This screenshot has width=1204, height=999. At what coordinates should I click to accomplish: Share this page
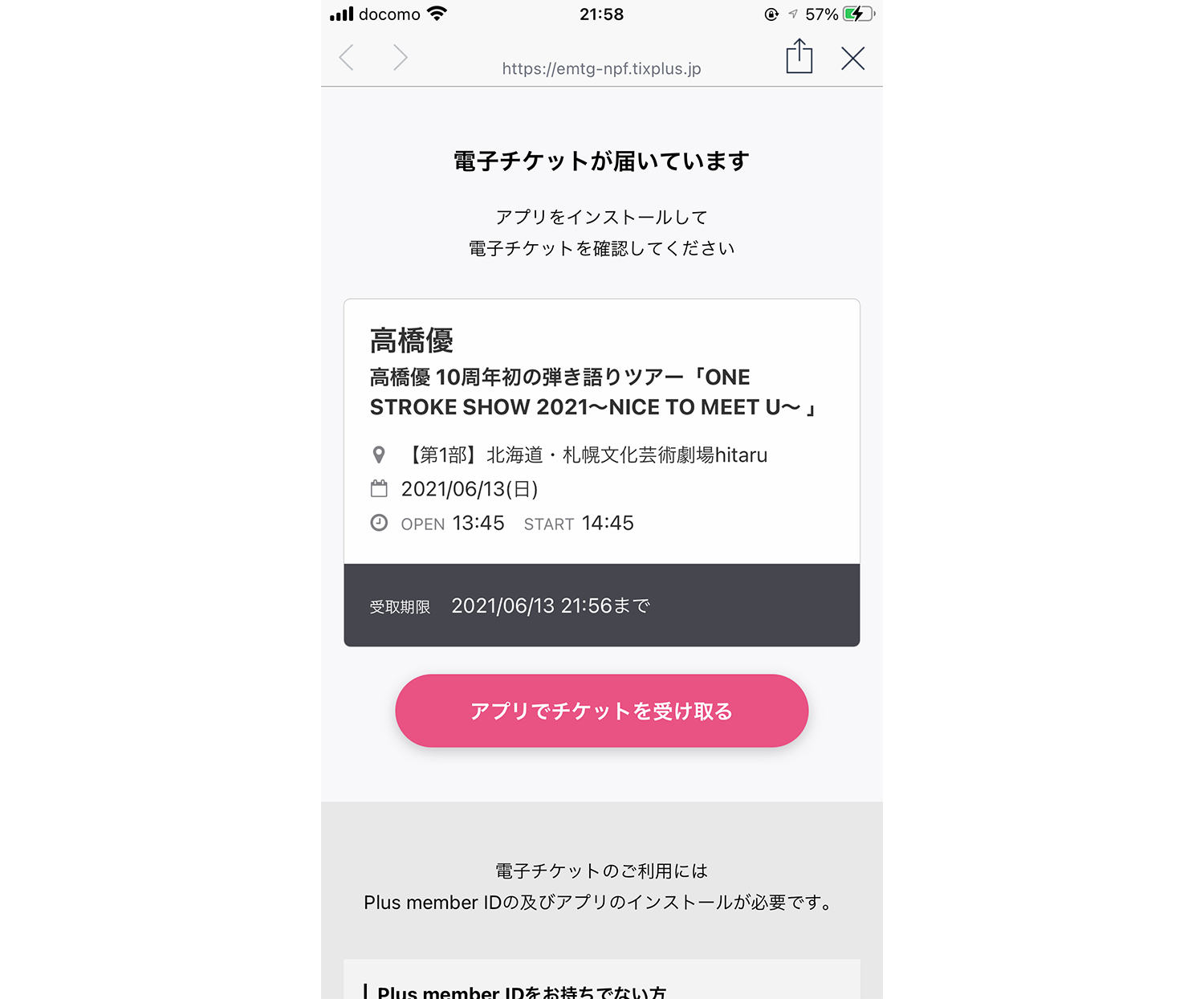point(799,57)
